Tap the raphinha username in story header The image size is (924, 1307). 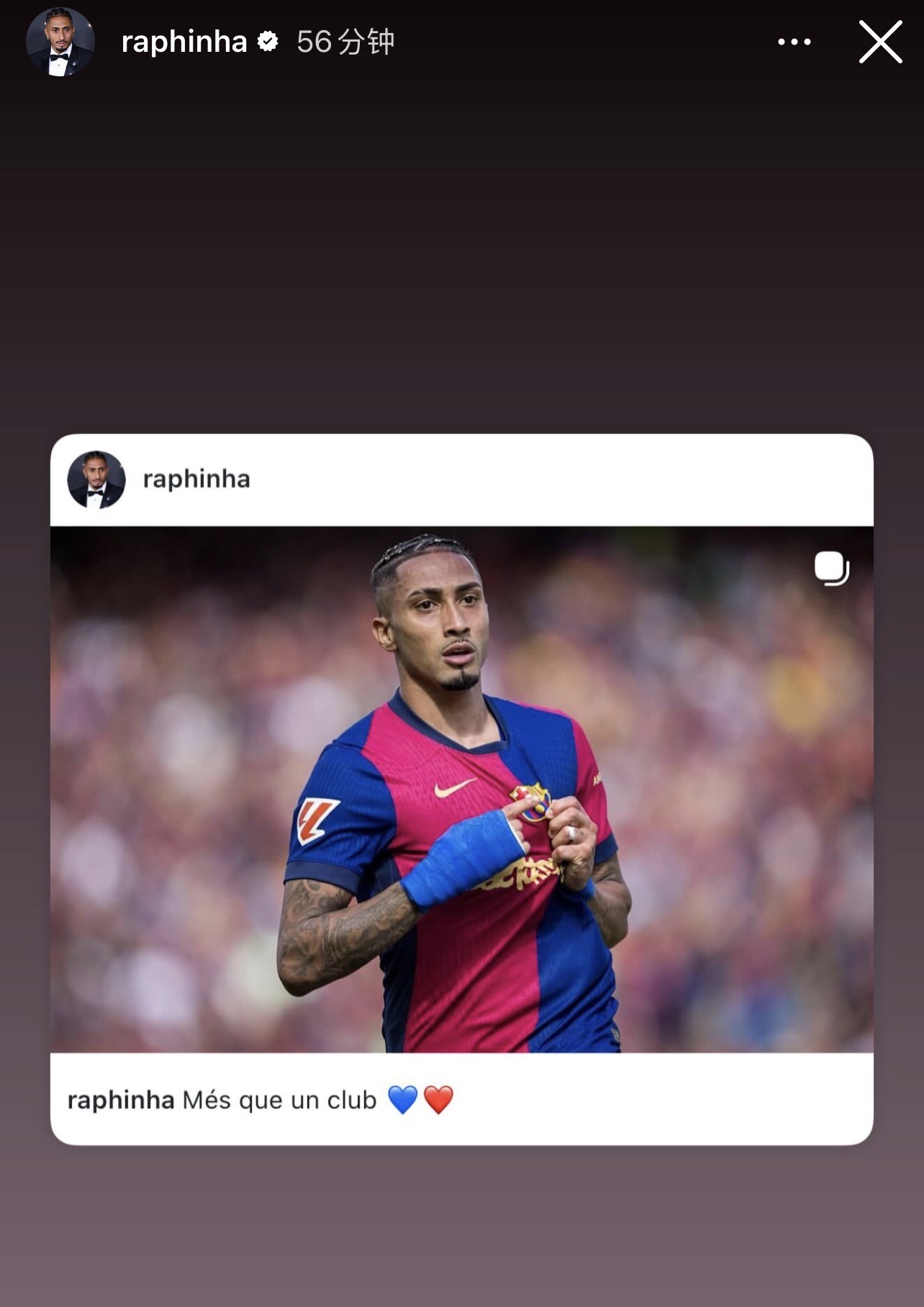184,42
